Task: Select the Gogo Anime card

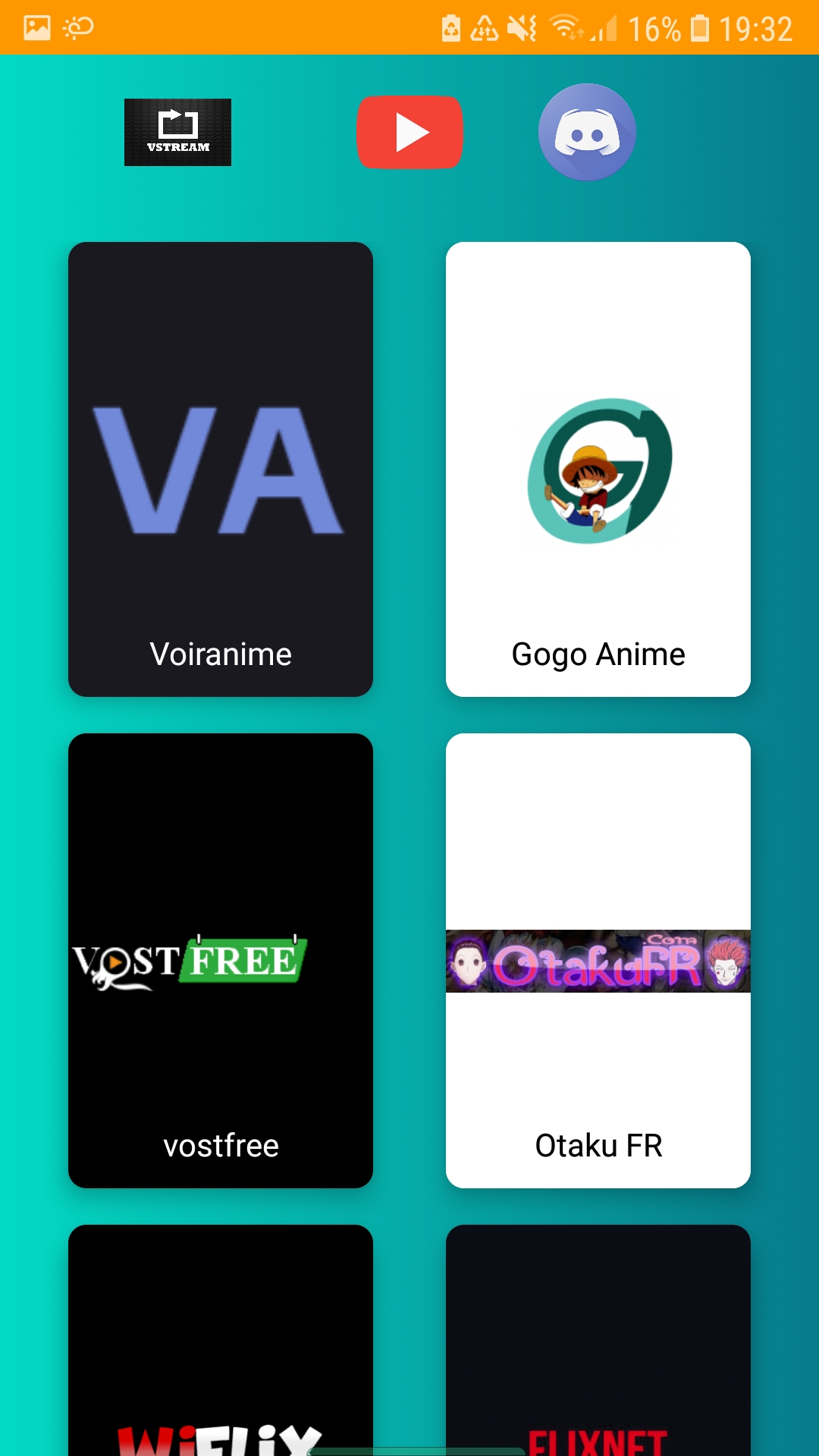Action: (x=598, y=469)
